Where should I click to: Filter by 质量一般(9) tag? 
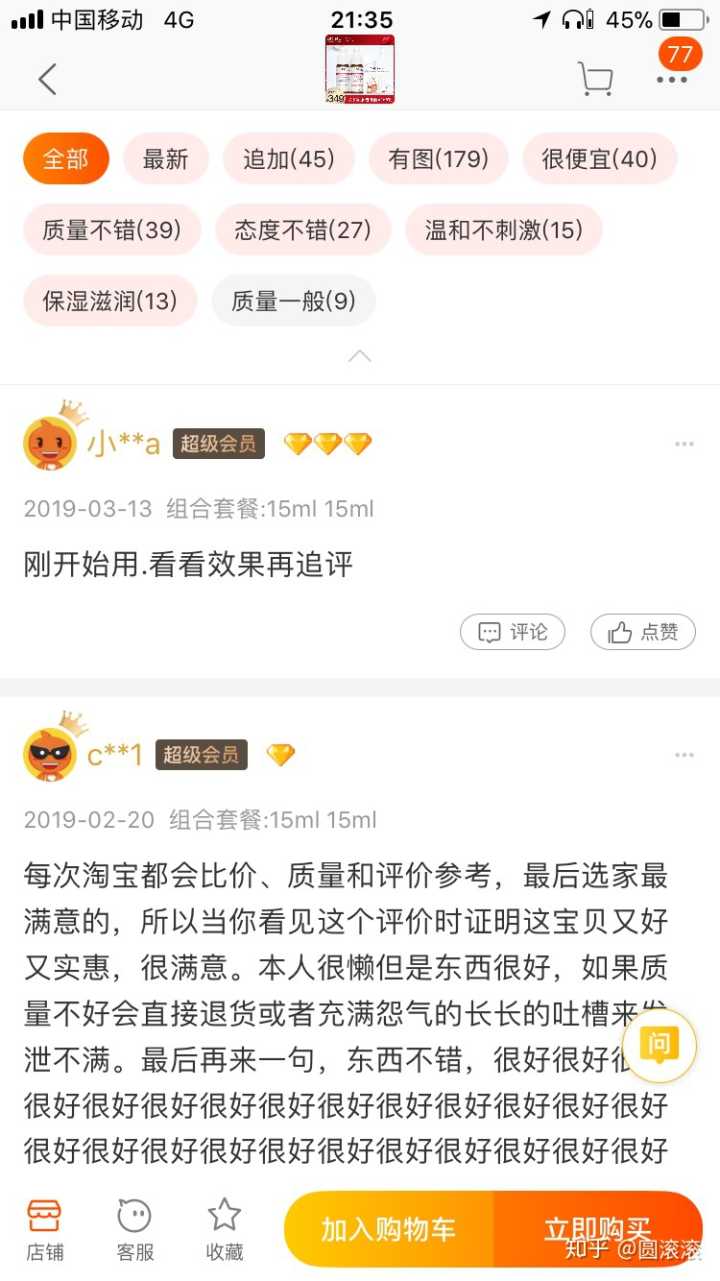(294, 300)
